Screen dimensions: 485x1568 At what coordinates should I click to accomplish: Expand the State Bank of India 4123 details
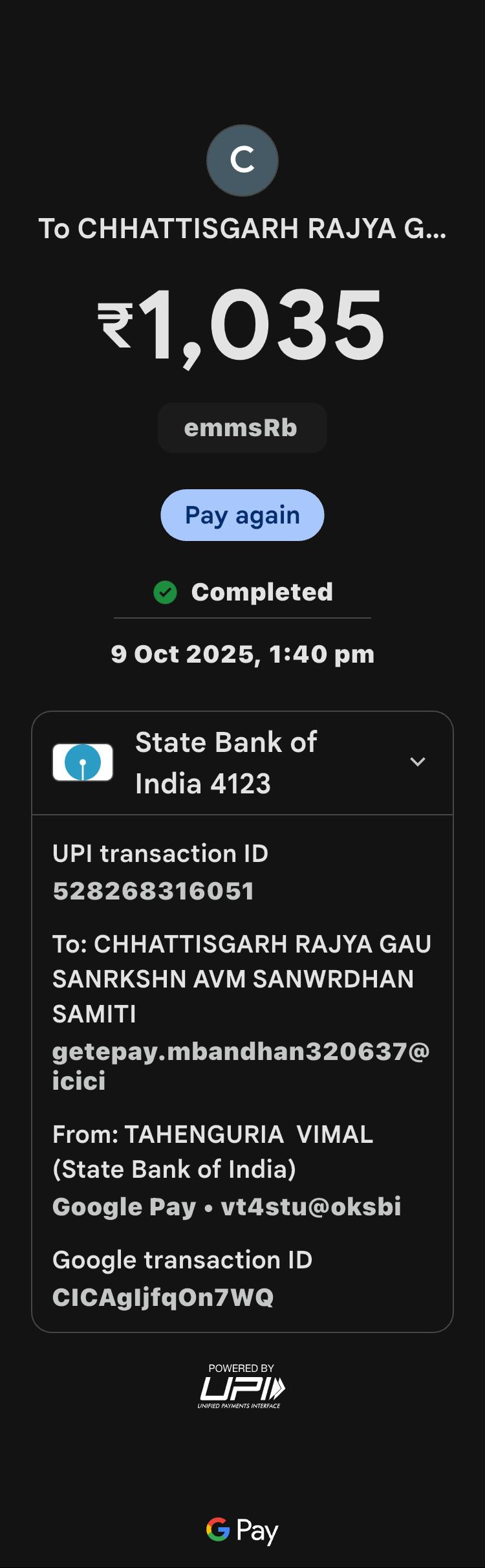tap(418, 762)
